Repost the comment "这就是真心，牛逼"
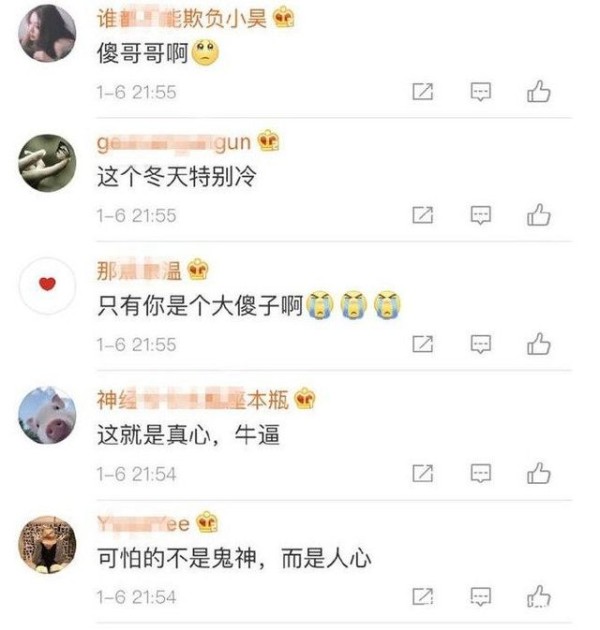This screenshot has width=600, height=630. (423, 472)
